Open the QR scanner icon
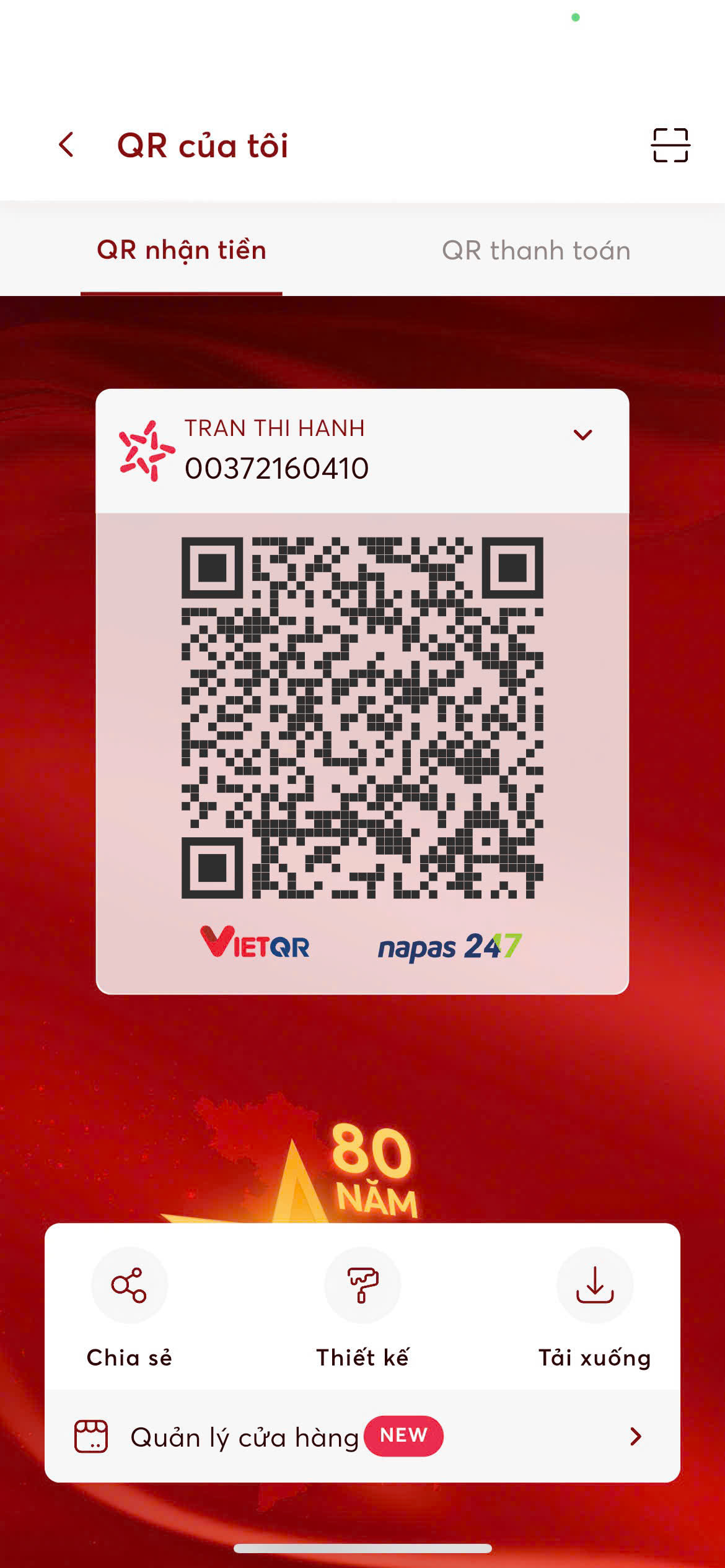Screen dimensions: 725x1568 pos(670,146)
